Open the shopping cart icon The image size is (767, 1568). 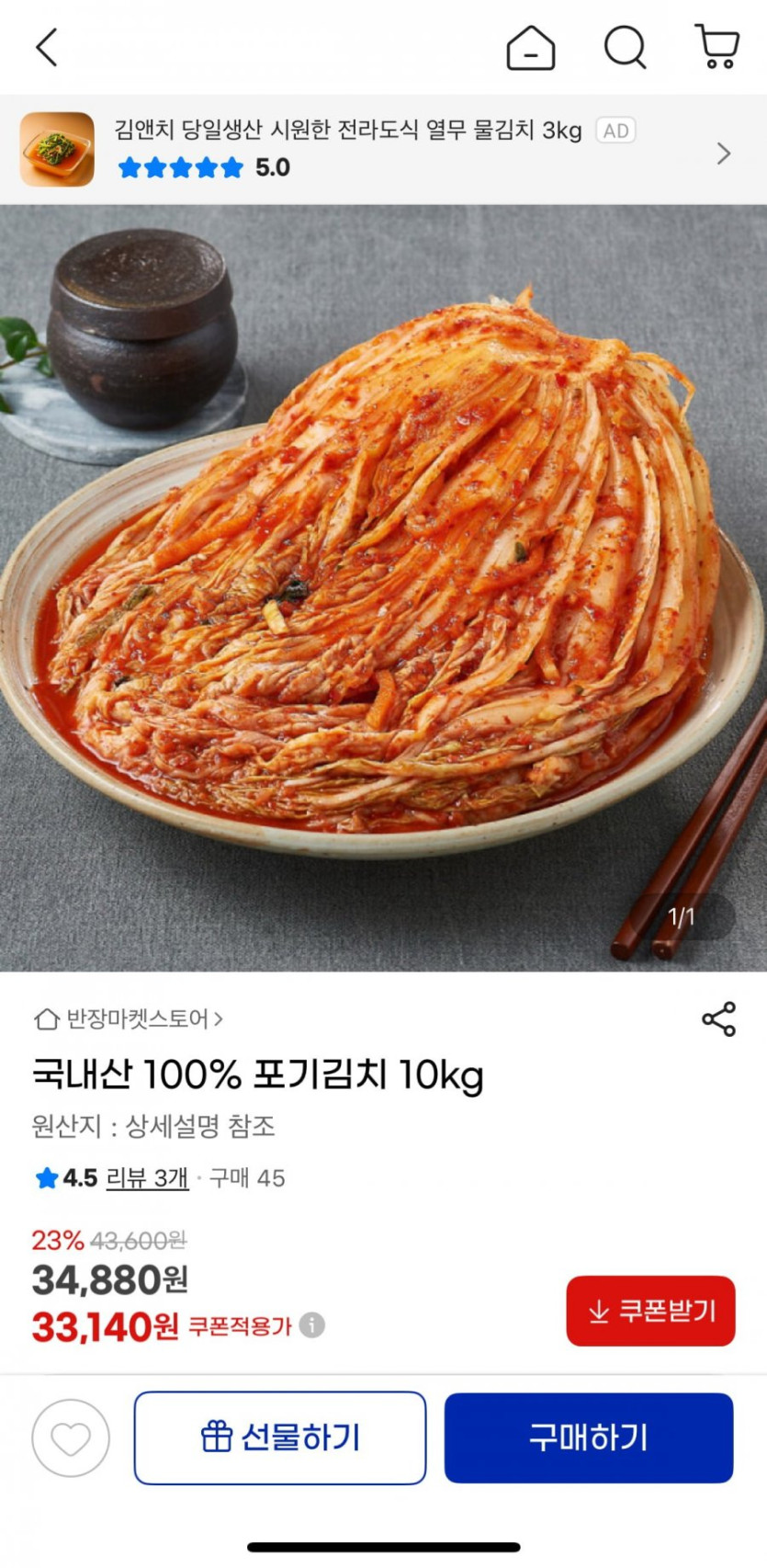[715, 50]
